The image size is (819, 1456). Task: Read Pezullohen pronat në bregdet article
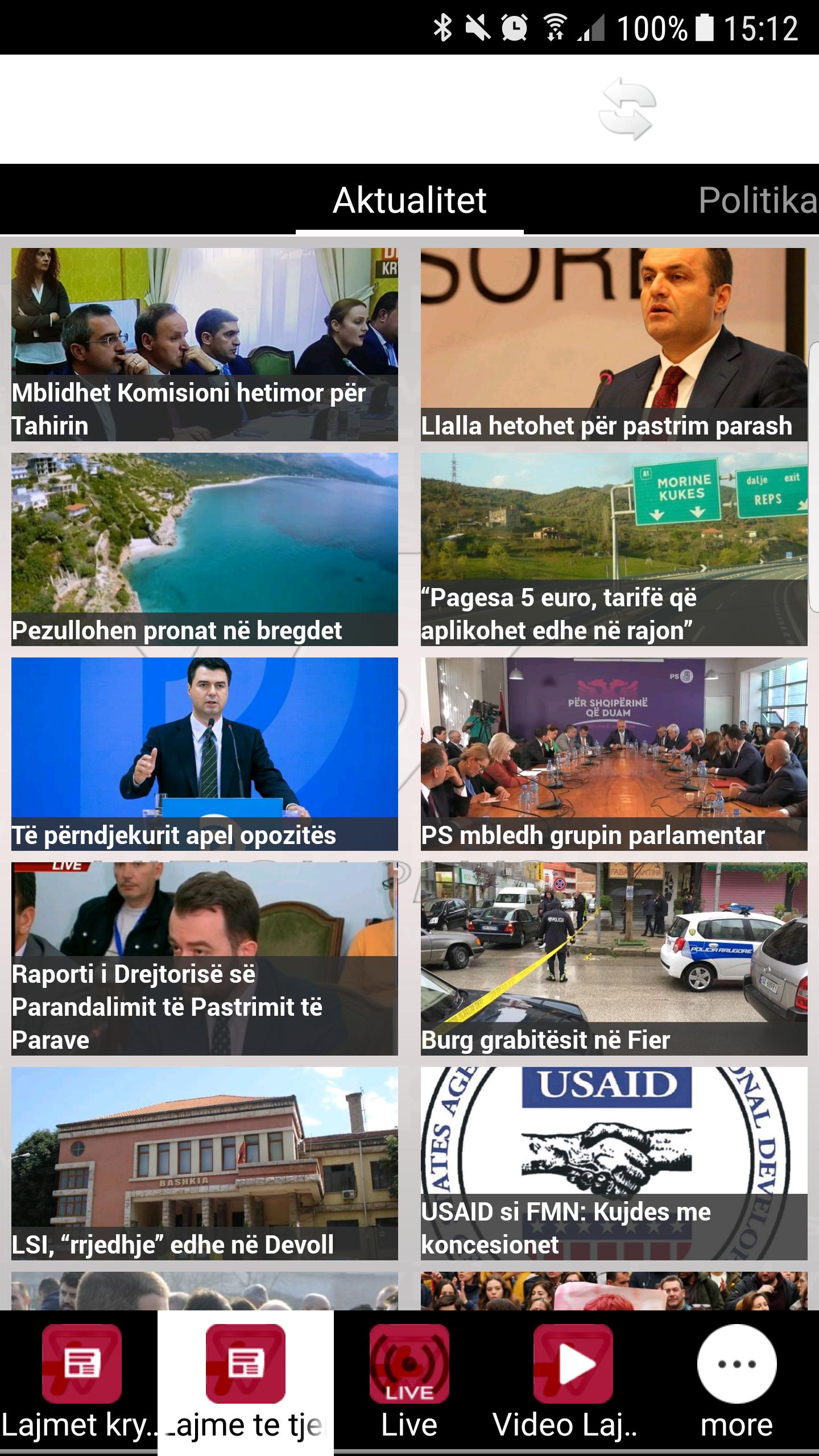205,549
